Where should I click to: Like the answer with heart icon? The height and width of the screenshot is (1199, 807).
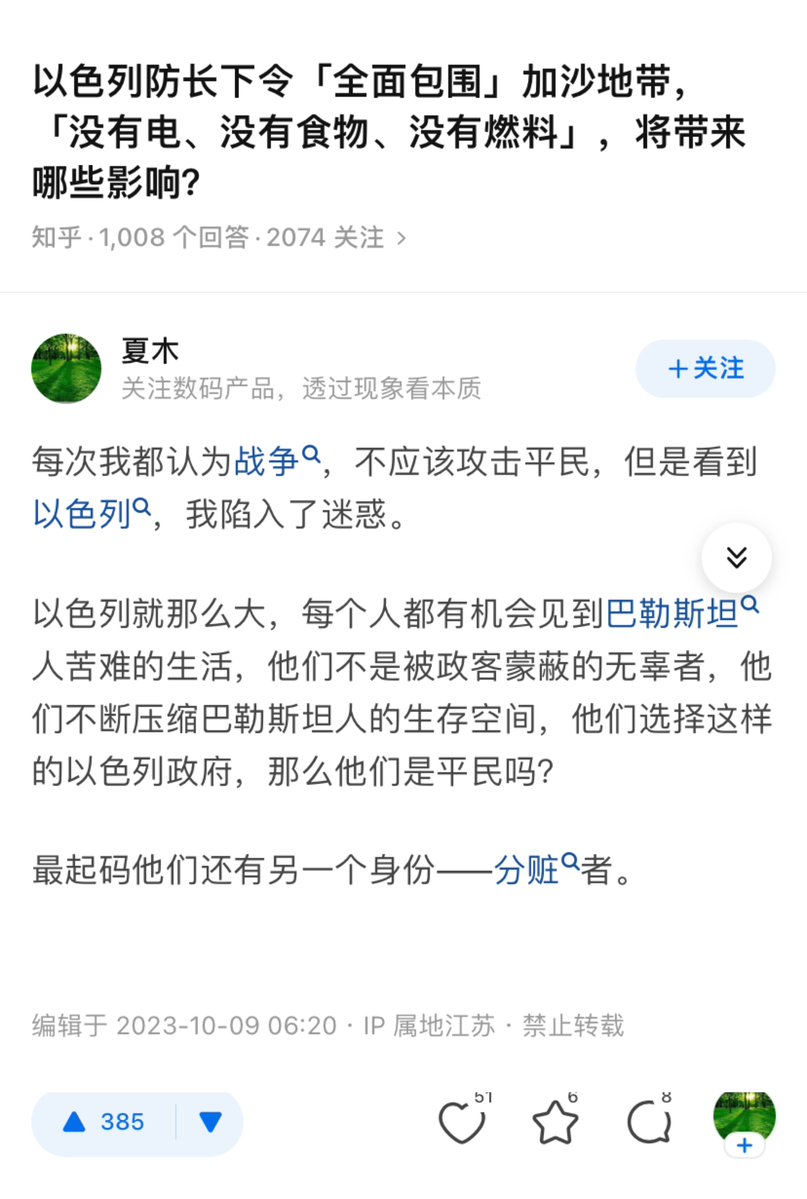[x=463, y=1122]
